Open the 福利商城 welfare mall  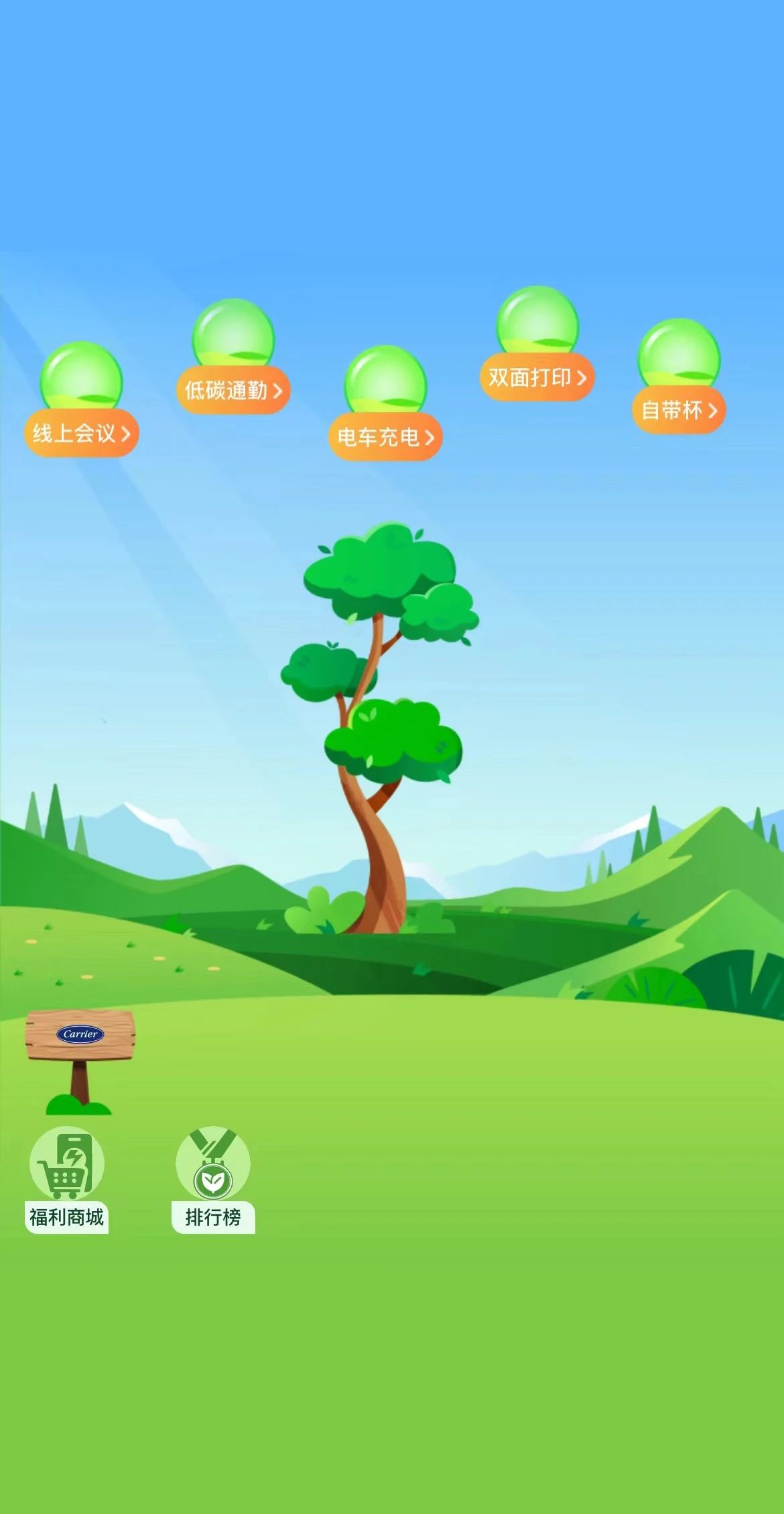pos(67,1181)
